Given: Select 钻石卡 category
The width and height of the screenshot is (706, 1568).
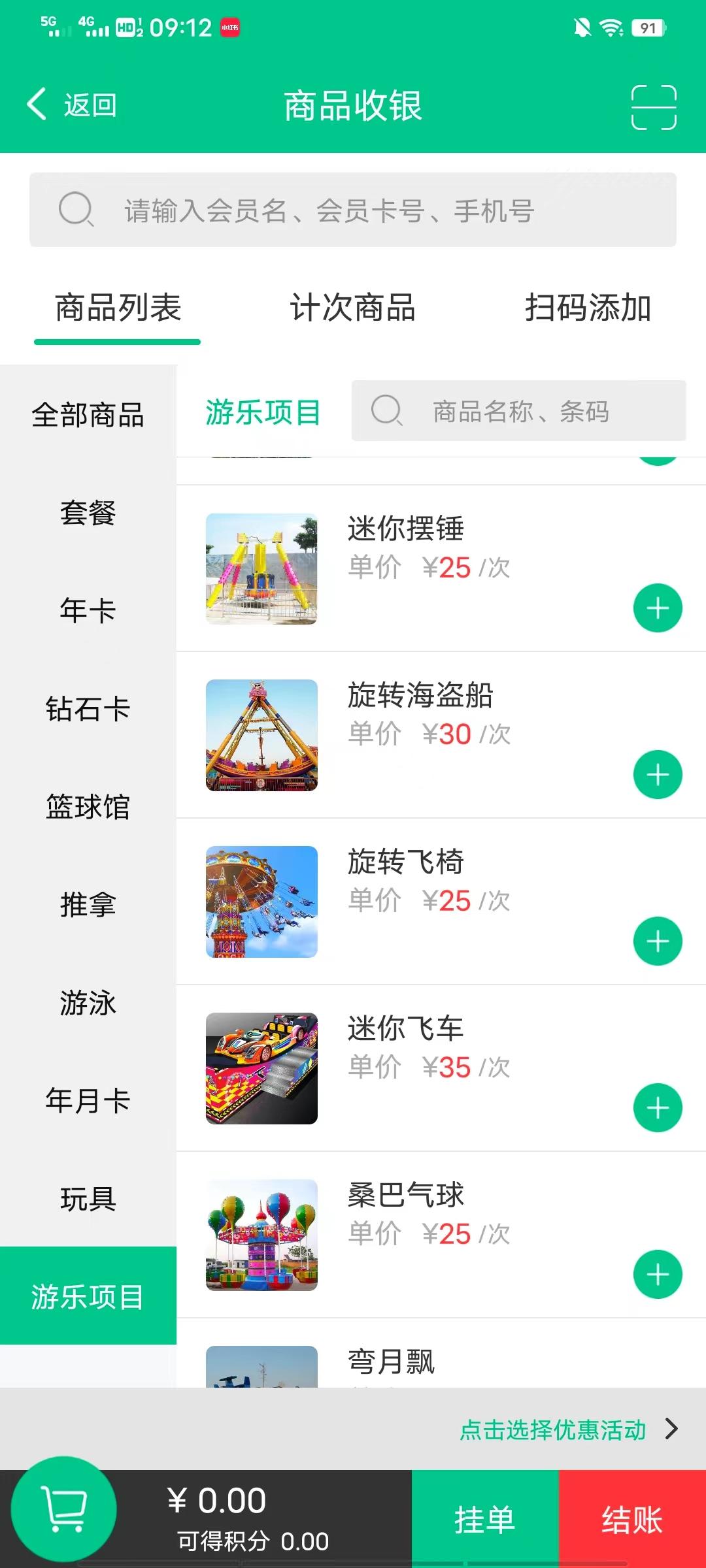Looking at the screenshot, I should (x=88, y=709).
